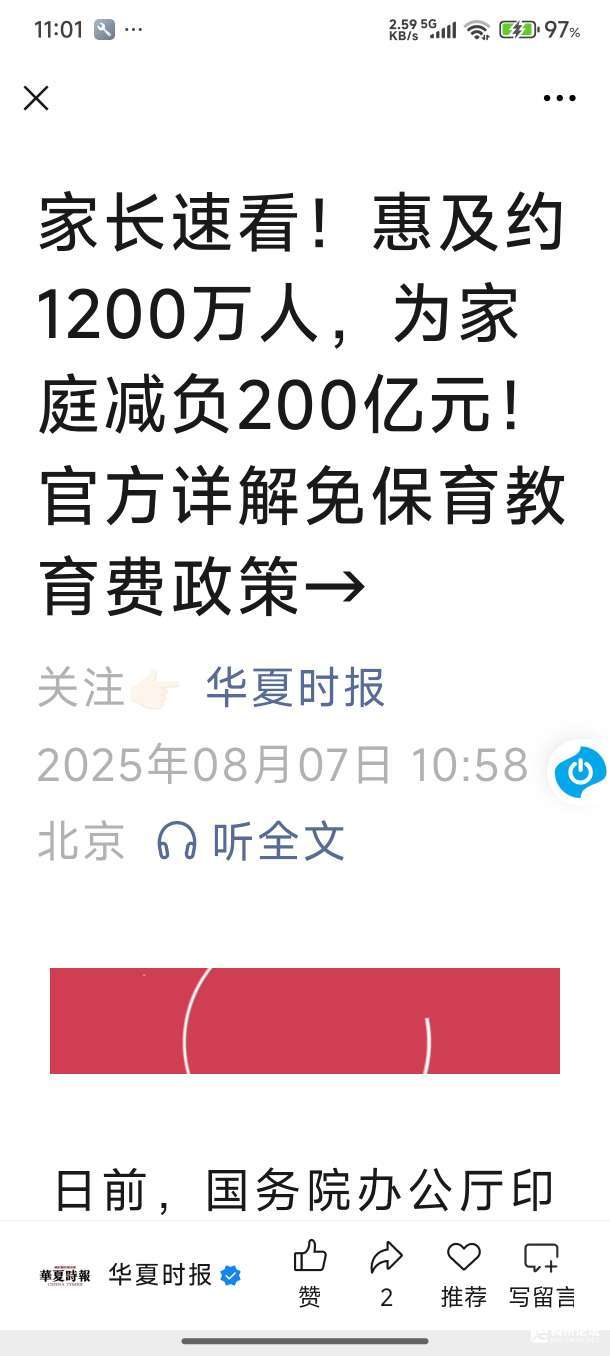Share this article

click(x=386, y=1273)
